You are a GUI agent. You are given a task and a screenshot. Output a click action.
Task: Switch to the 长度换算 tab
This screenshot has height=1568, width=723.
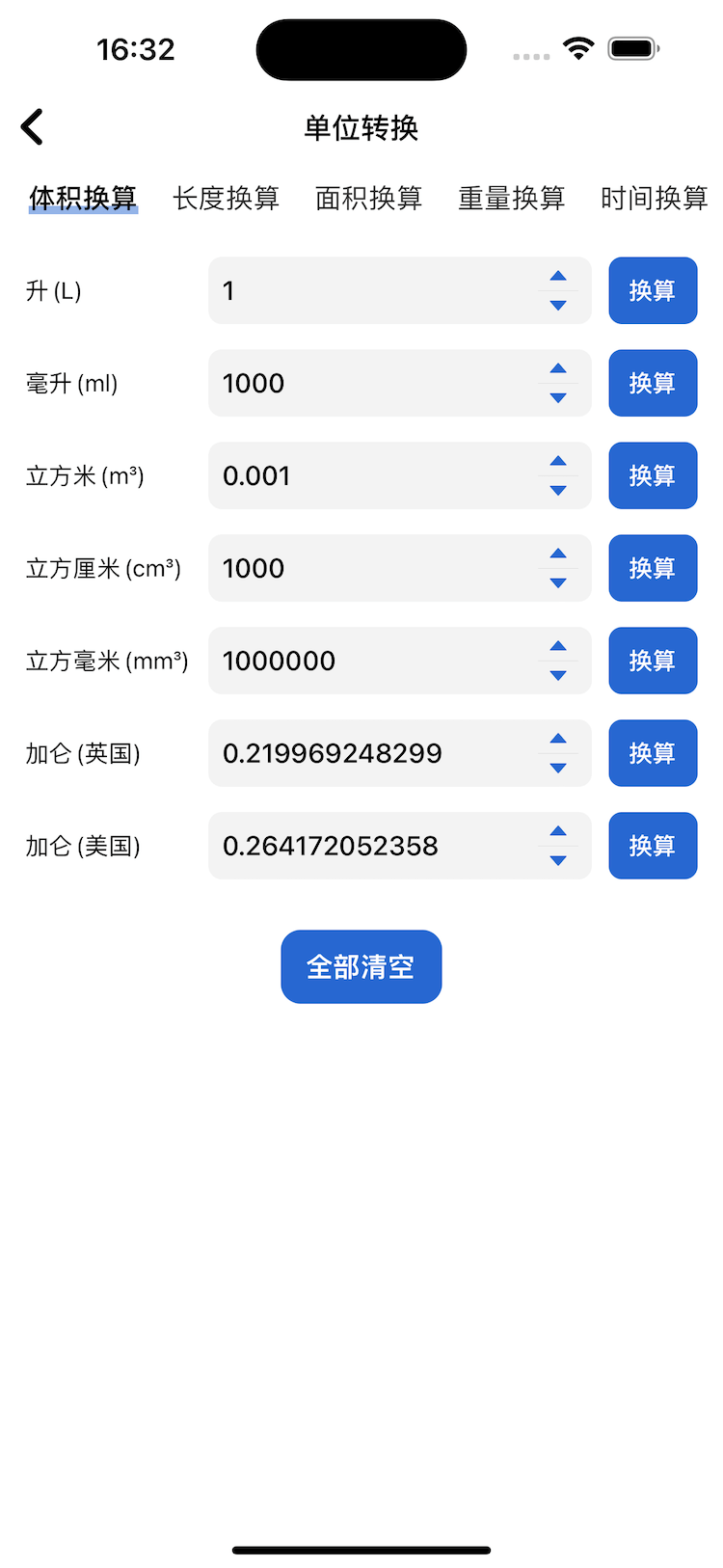(x=226, y=199)
